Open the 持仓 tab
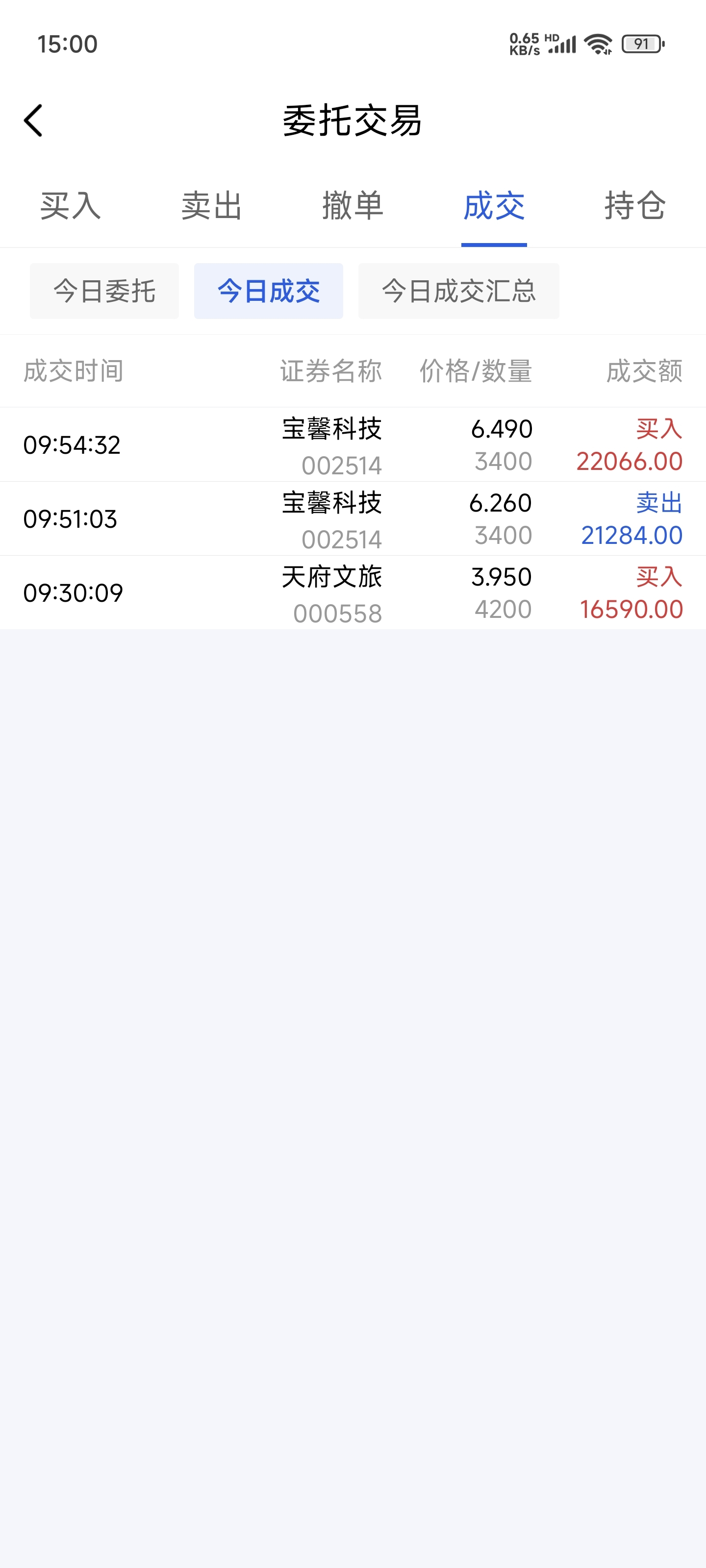Screen dimensions: 706x1568 point(635,206)
